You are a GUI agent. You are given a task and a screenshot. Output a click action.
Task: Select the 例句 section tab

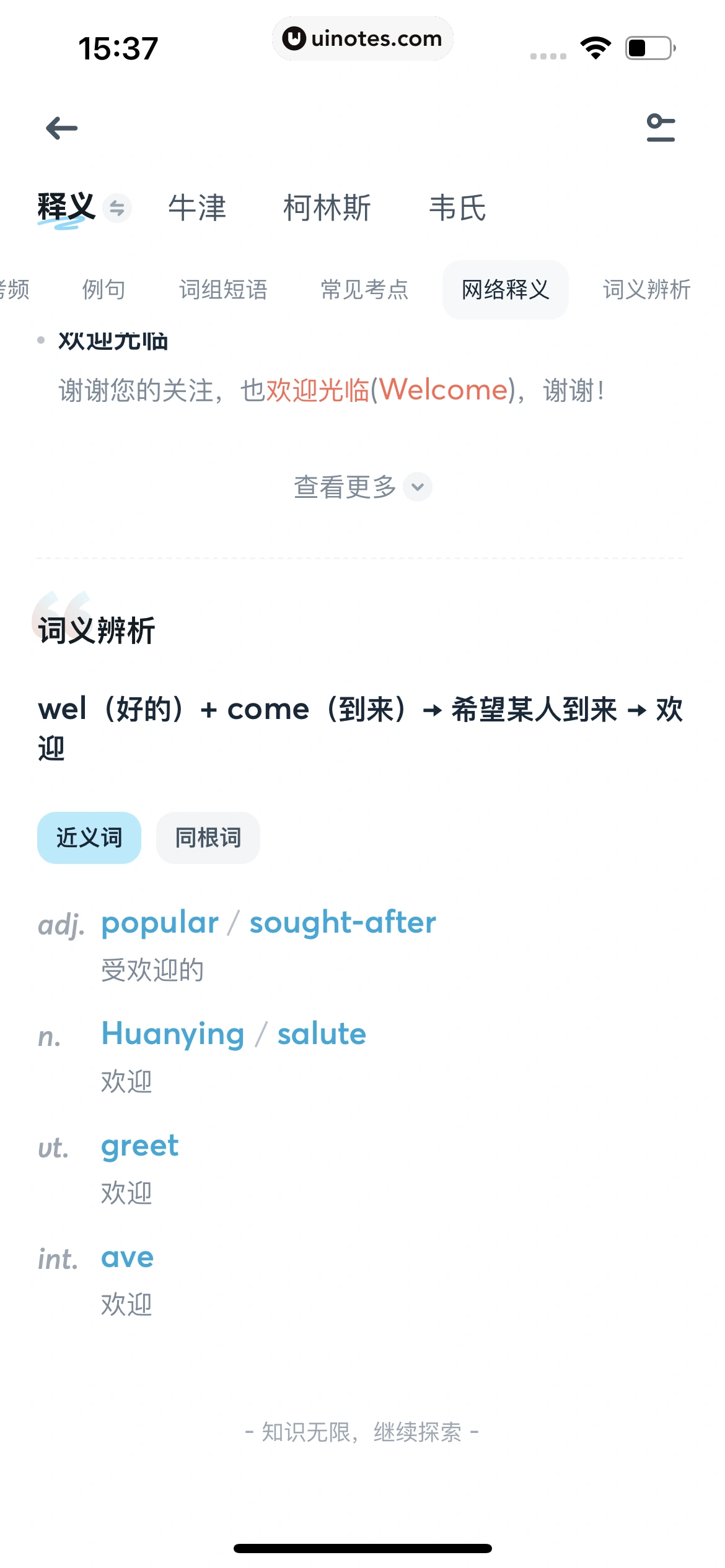(103, 289)
